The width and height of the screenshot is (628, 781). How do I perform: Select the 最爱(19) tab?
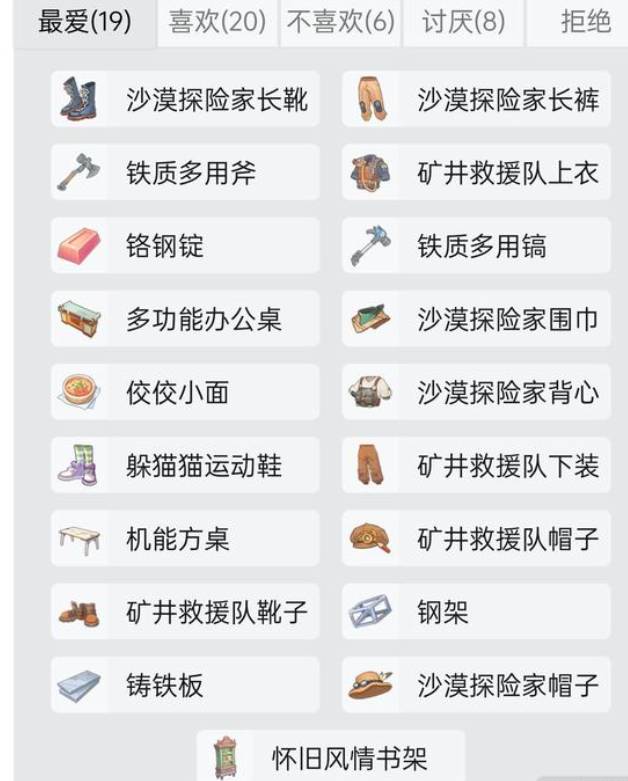click(85, 22)
